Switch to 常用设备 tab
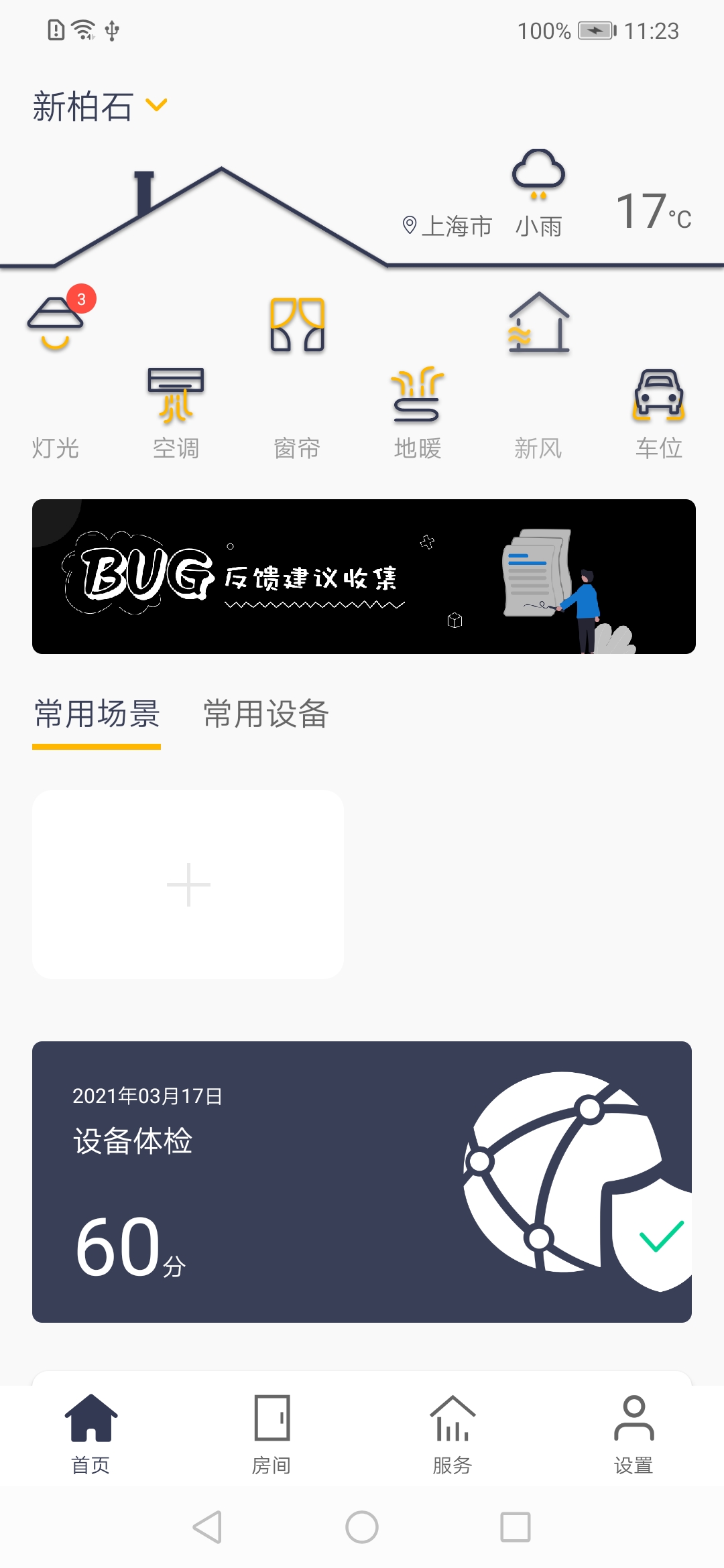Viewport: 724px width, 1568px height. (x=266, y=714)
